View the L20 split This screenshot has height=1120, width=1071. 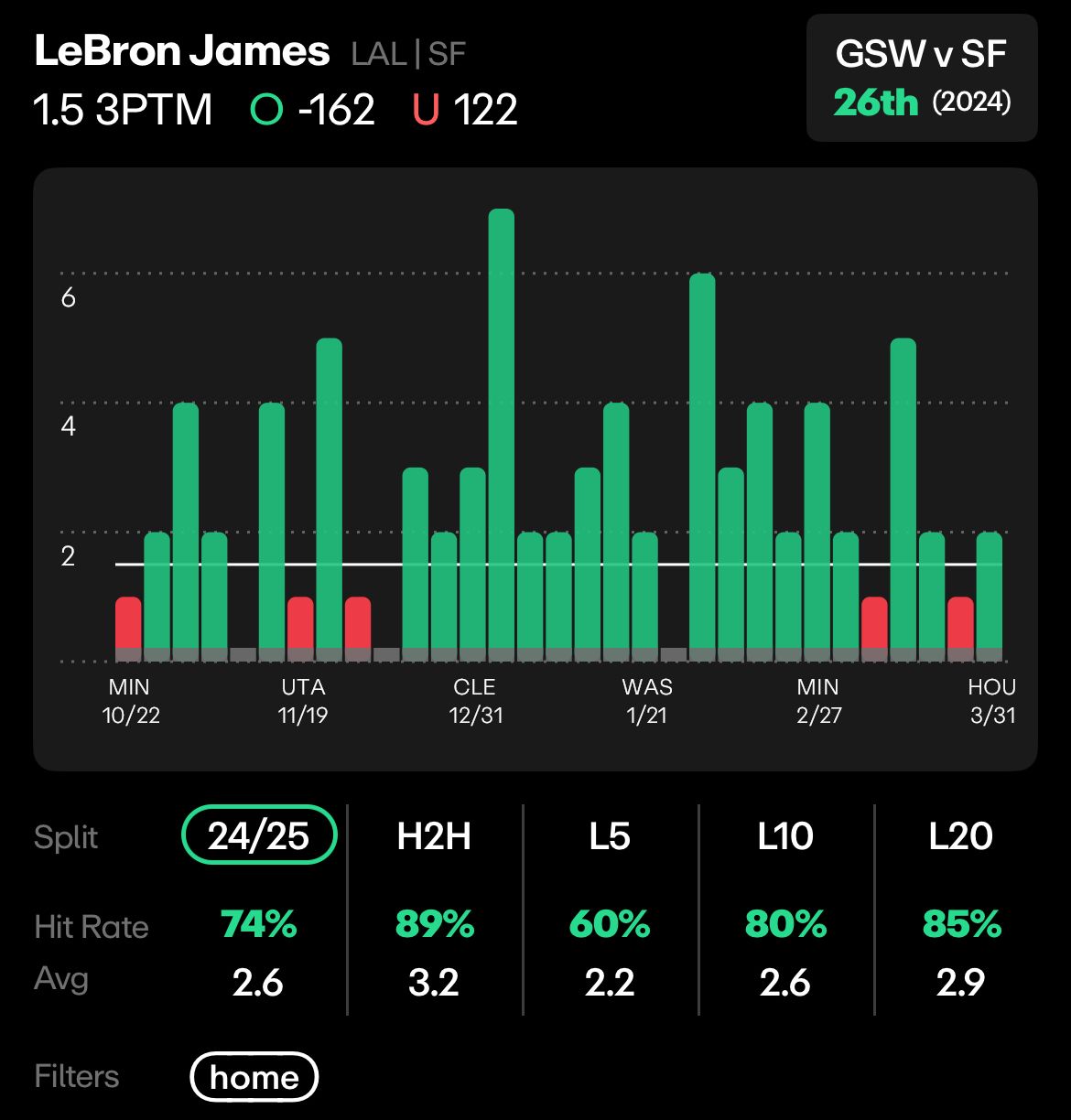click(x=960, y=836)
